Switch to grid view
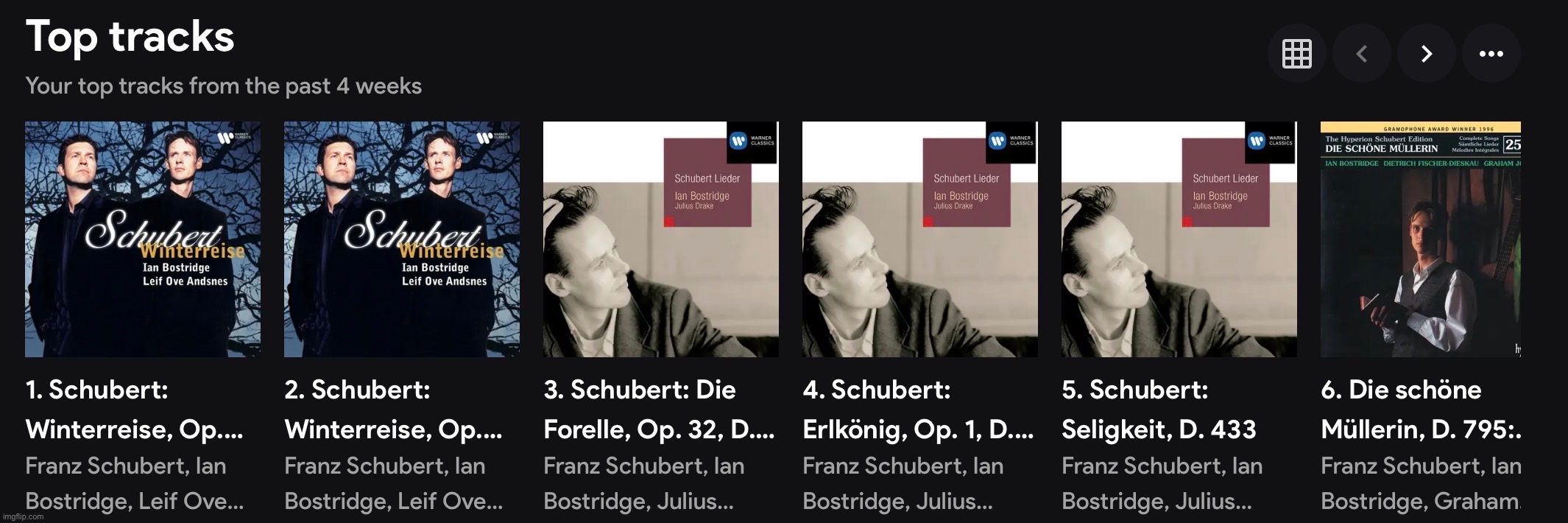1568x523 pixels. [x=1296, y=53]
